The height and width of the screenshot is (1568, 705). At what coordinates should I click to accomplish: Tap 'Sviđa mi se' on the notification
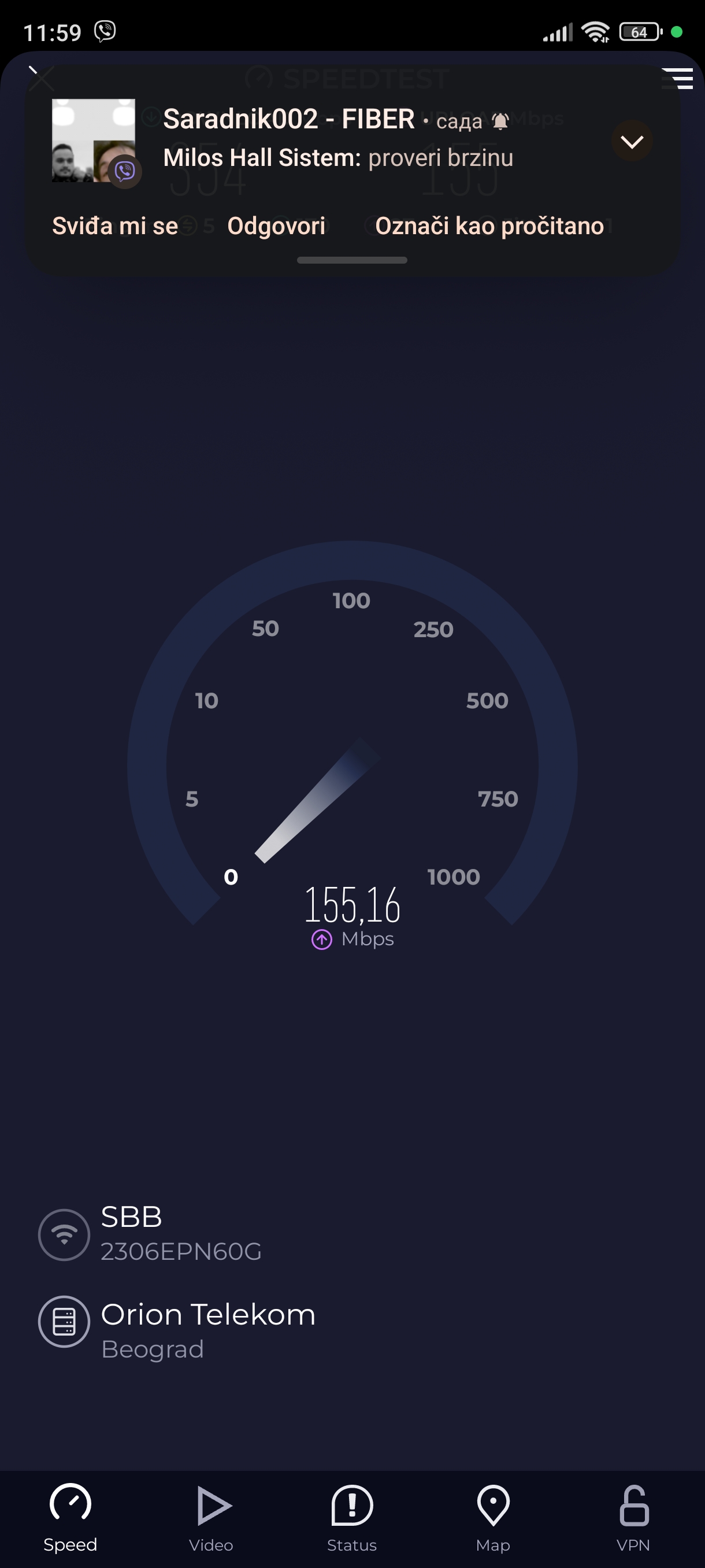tap(115, 226)
